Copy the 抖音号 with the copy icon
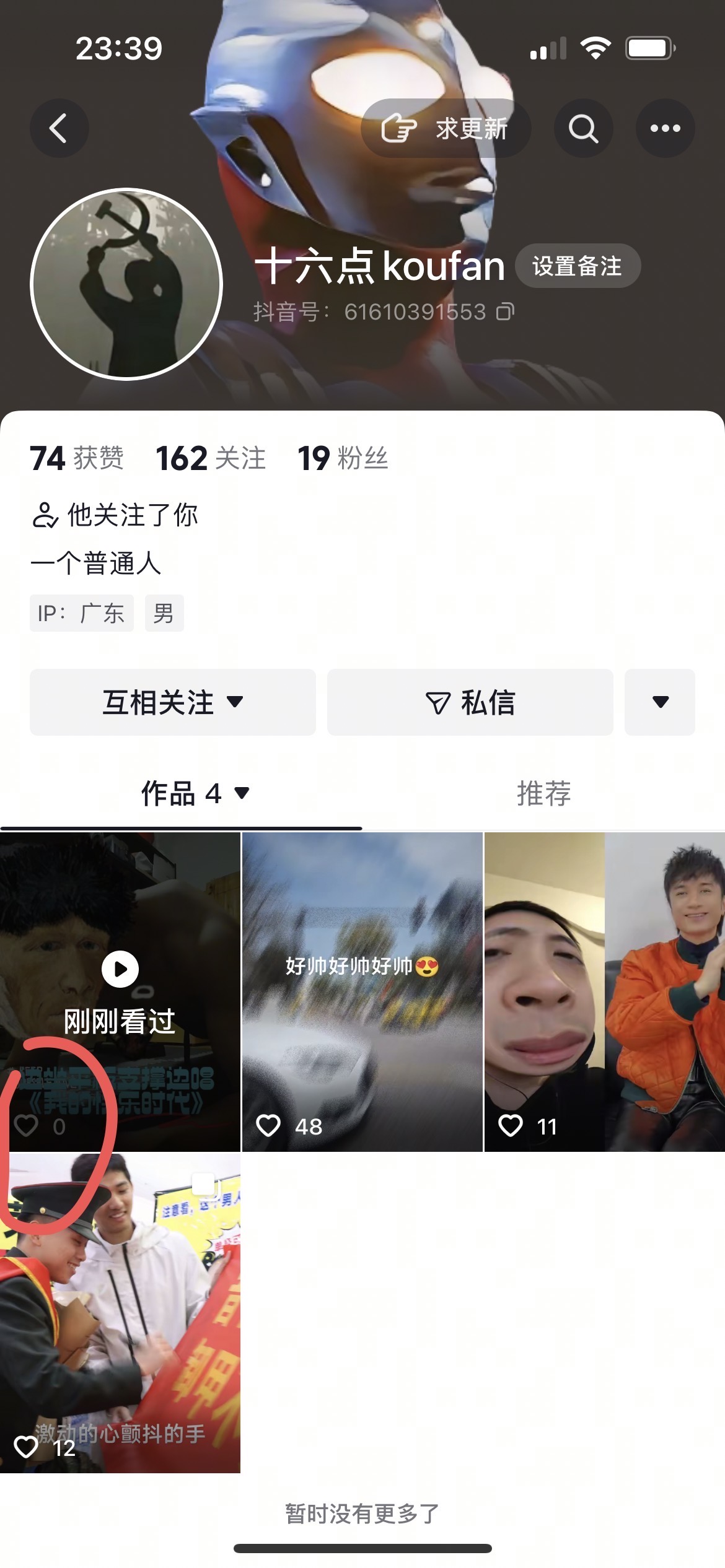 click(505, 311)
